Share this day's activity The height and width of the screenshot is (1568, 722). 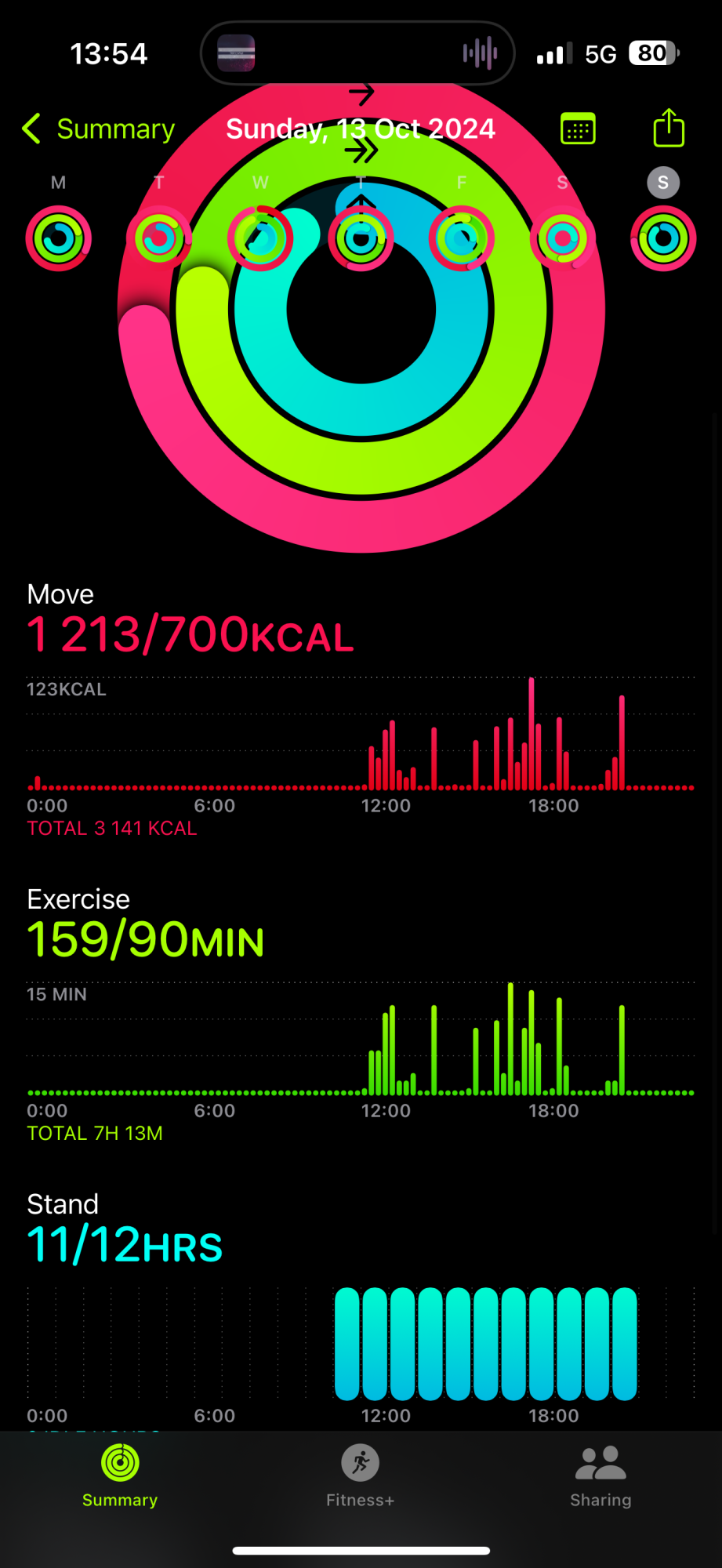(669, 128)
